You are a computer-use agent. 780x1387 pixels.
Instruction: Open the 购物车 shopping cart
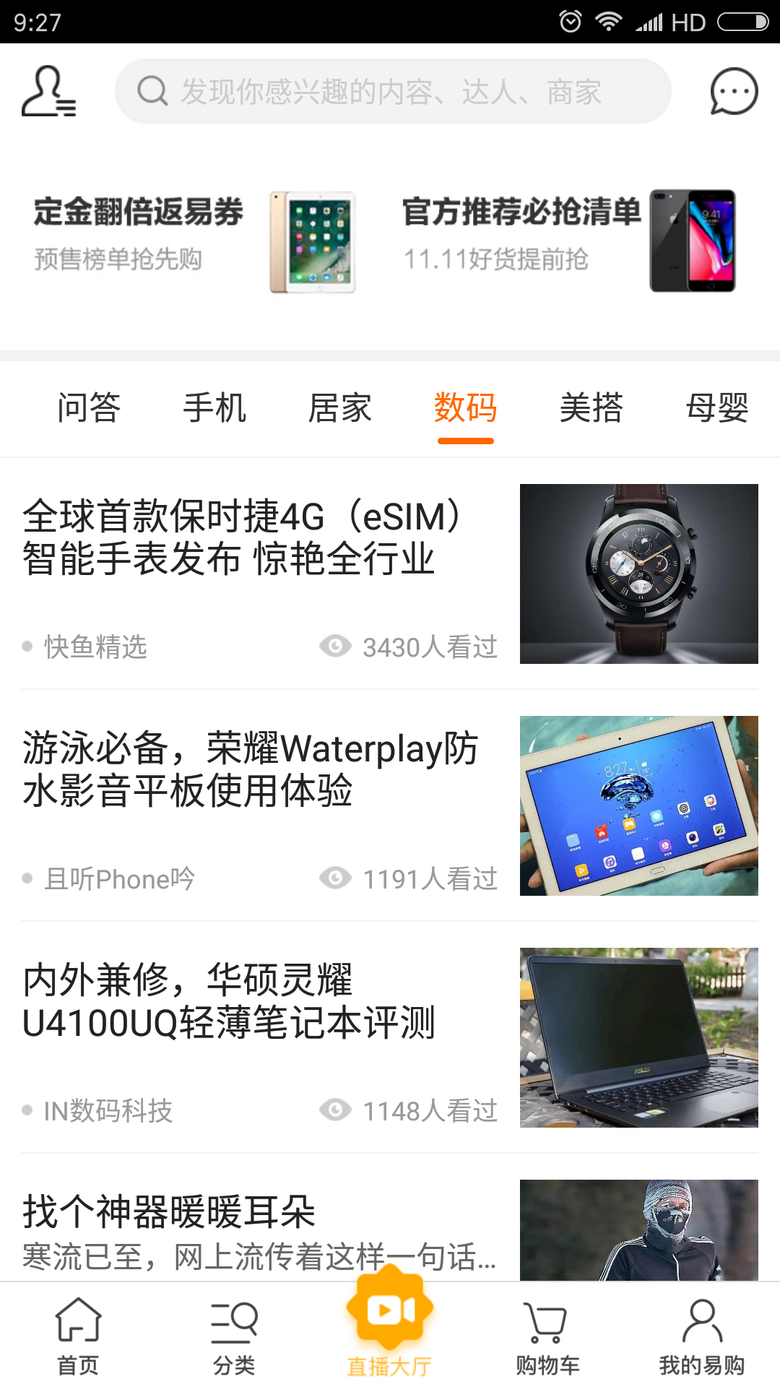(x=546, y=1335)
